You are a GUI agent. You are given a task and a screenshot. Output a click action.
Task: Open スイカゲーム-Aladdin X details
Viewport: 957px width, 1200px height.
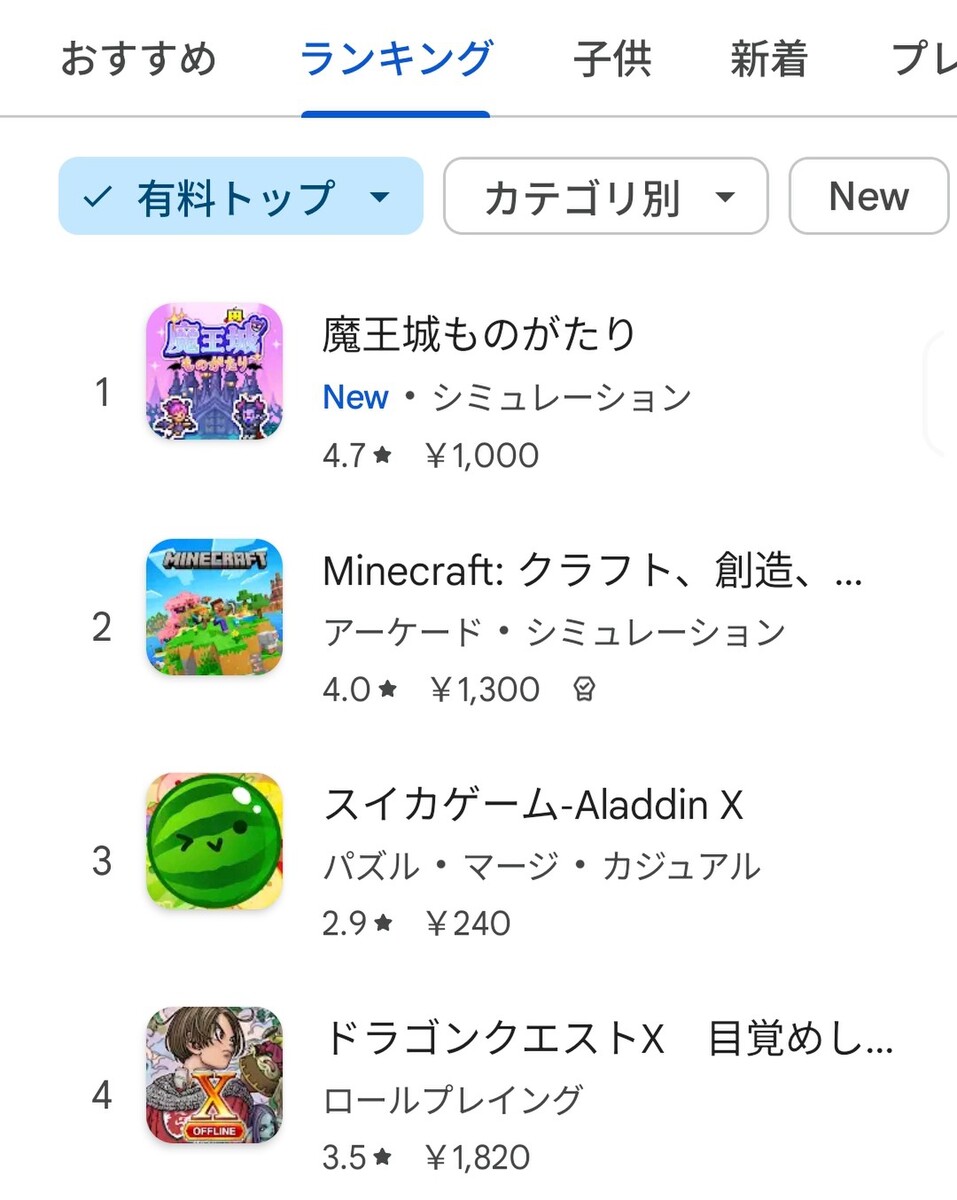533,806
